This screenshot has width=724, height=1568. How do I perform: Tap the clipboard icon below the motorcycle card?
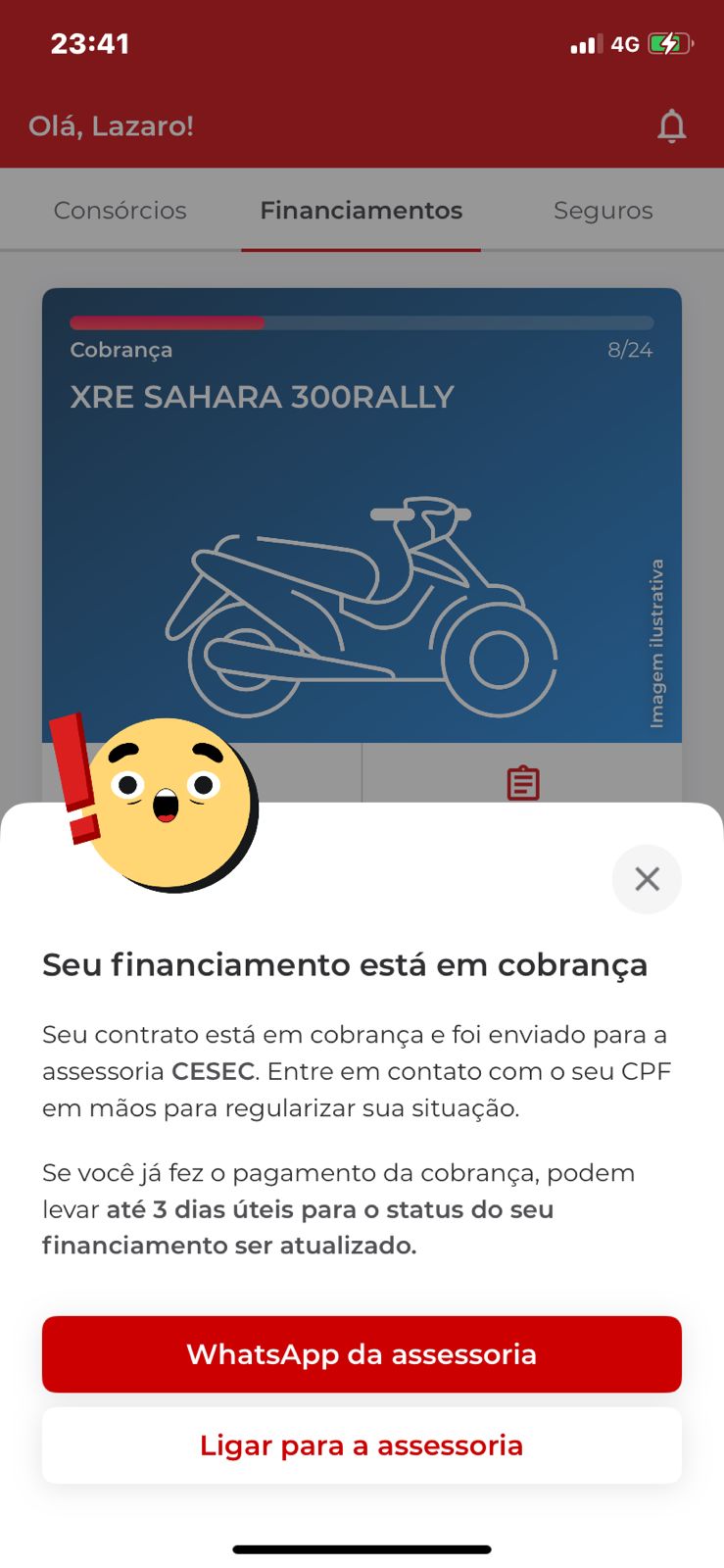click(x=523, y=783)
